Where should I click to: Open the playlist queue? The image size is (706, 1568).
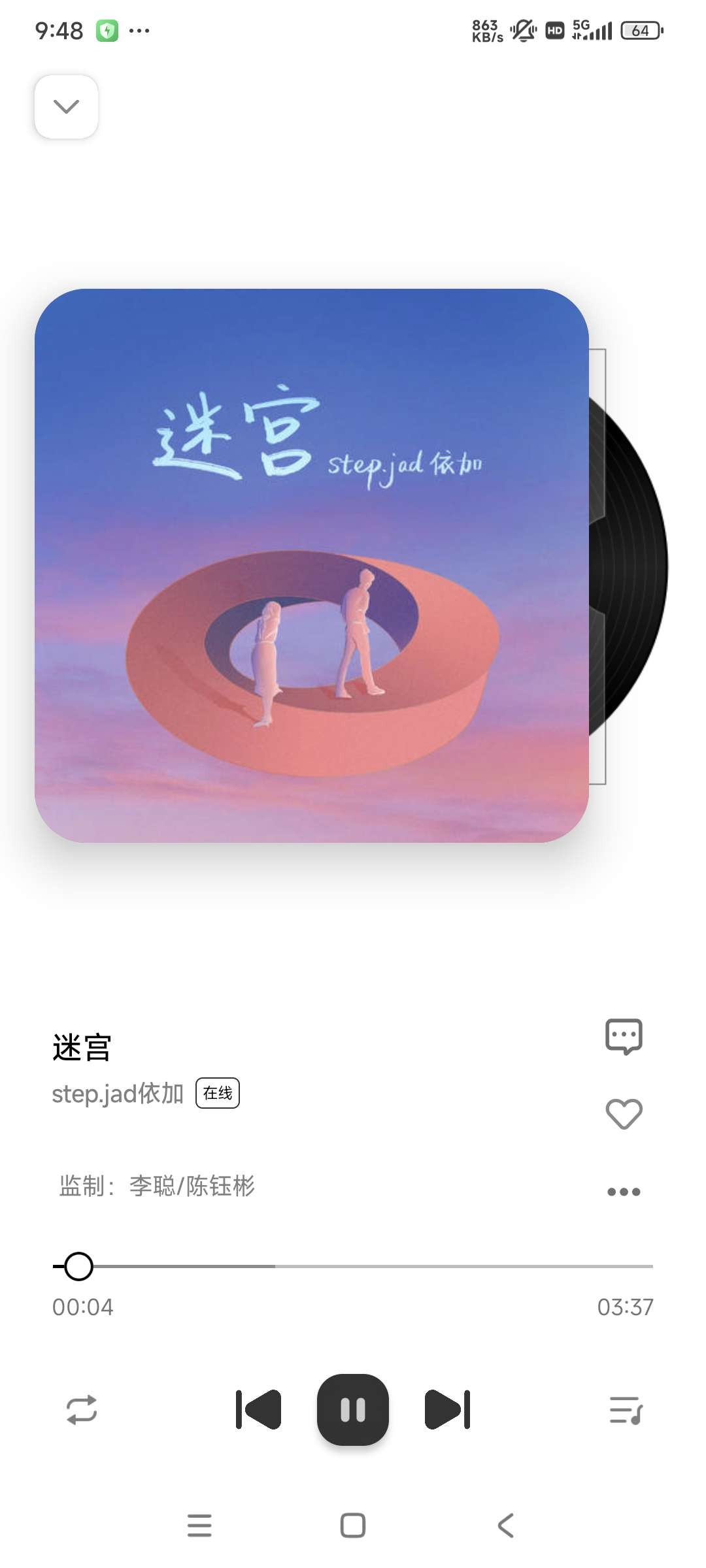tap(626, 1410)
